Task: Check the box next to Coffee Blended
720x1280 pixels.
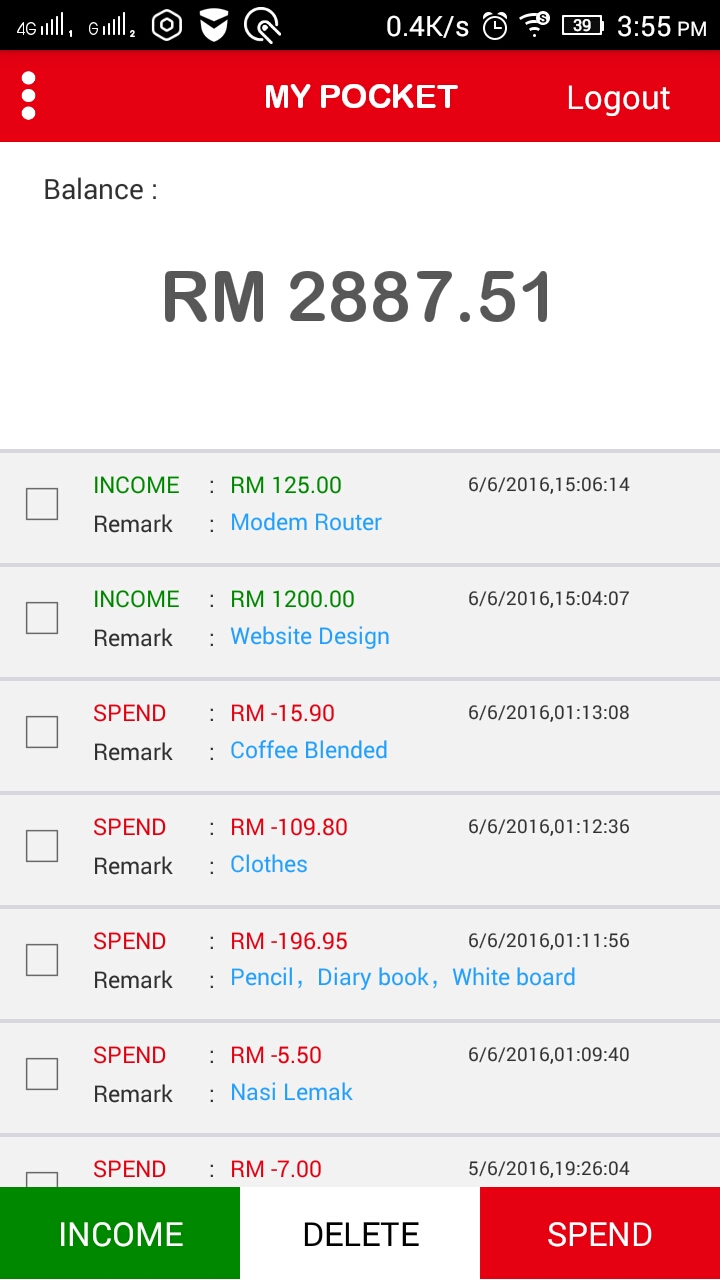Action: coord(42,732)
